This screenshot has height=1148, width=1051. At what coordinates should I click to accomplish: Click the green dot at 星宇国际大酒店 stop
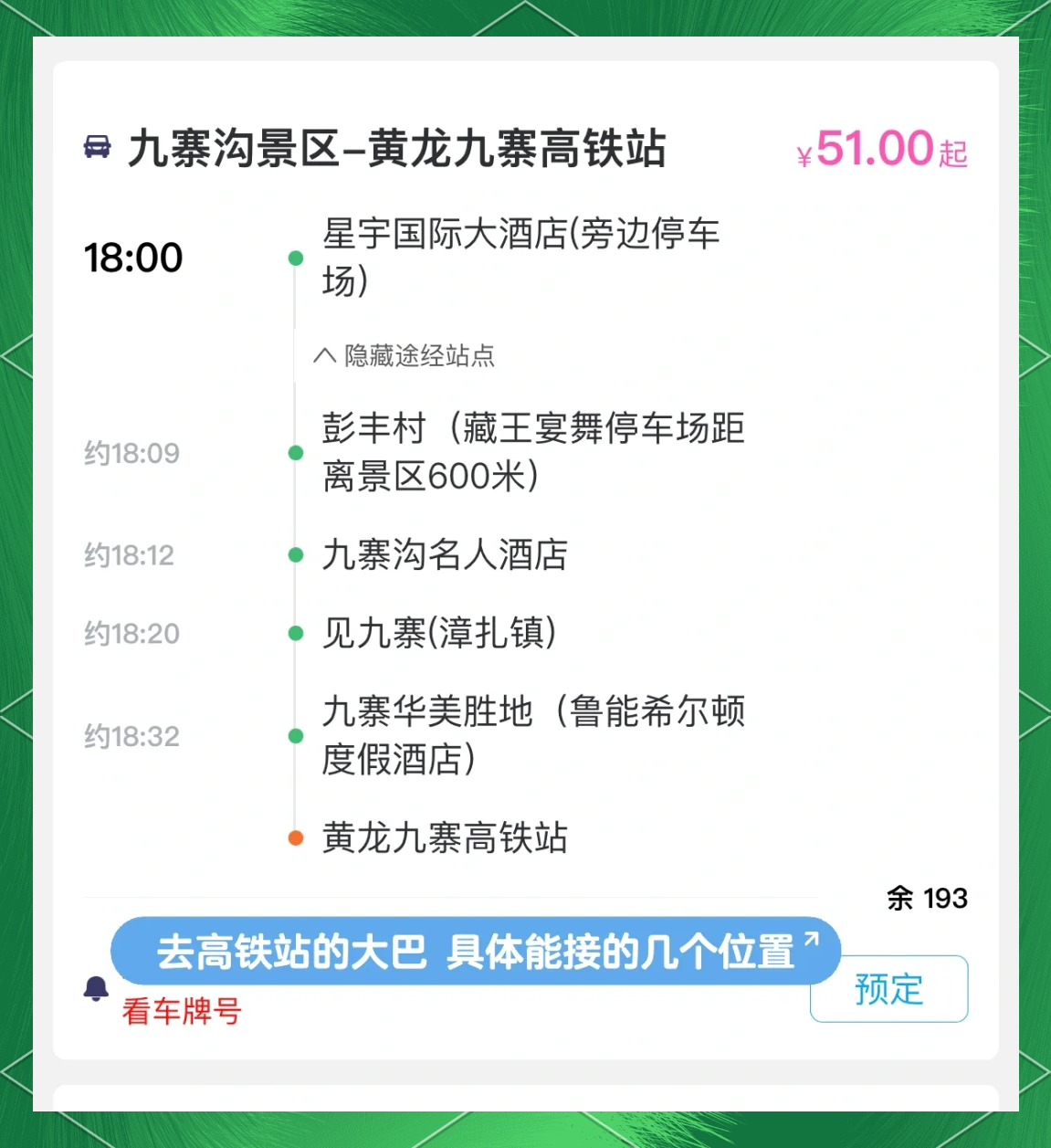pos(296,258)
